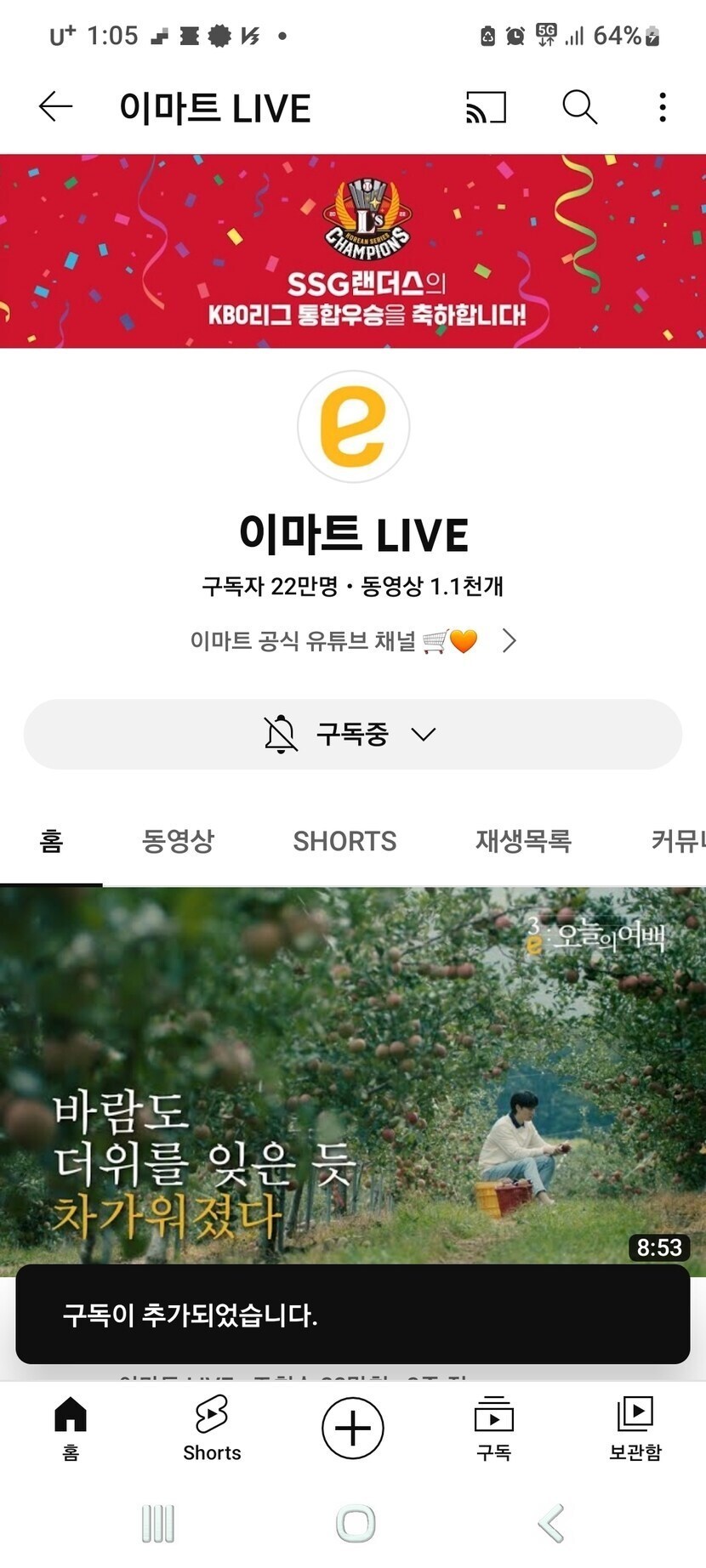Switch to the 재생목록 tab
706x1568 pixels.
coord(522,841)
